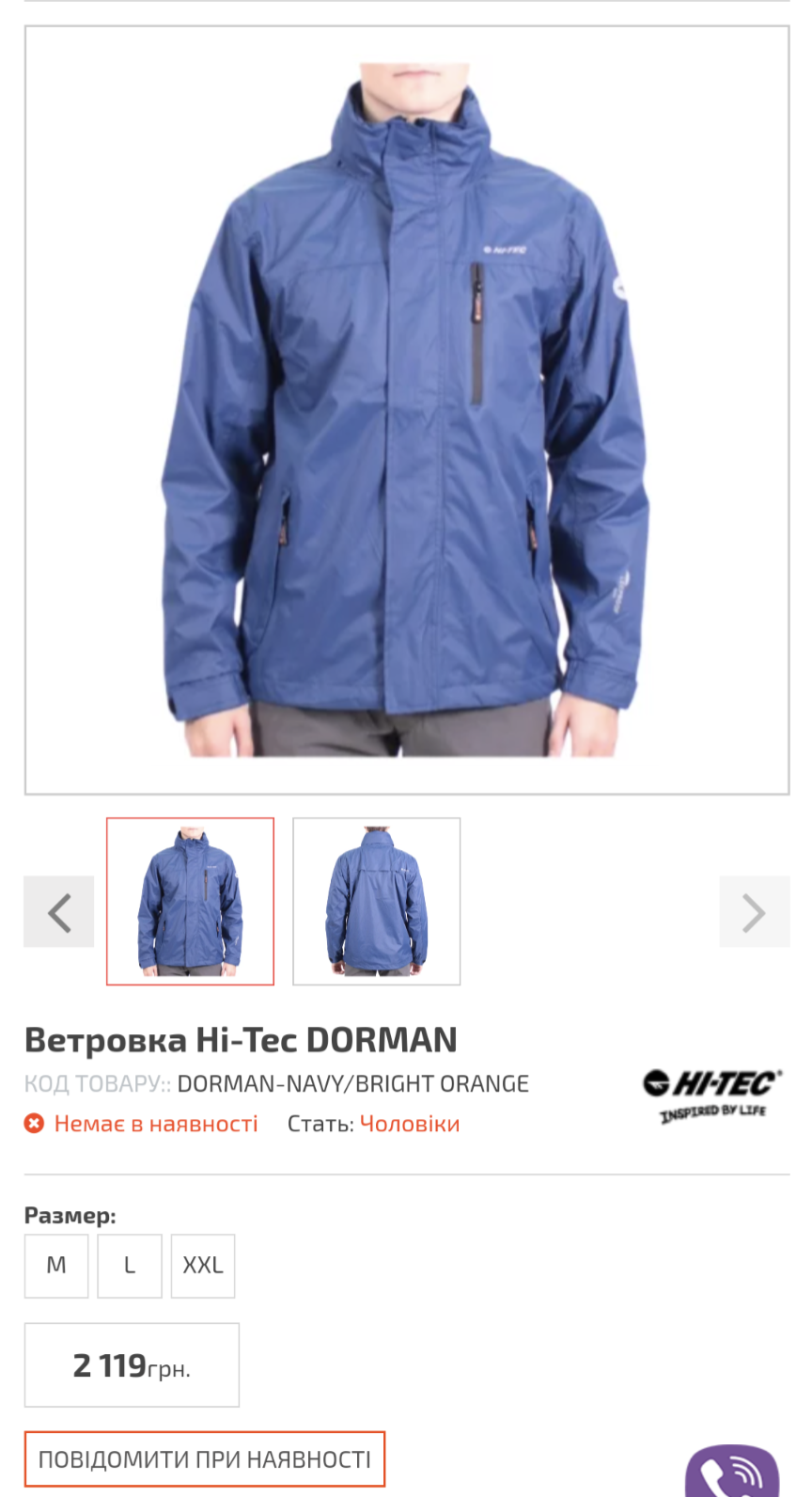Choose size M
Screen dimensions: 812x1497
[56, 1266]
